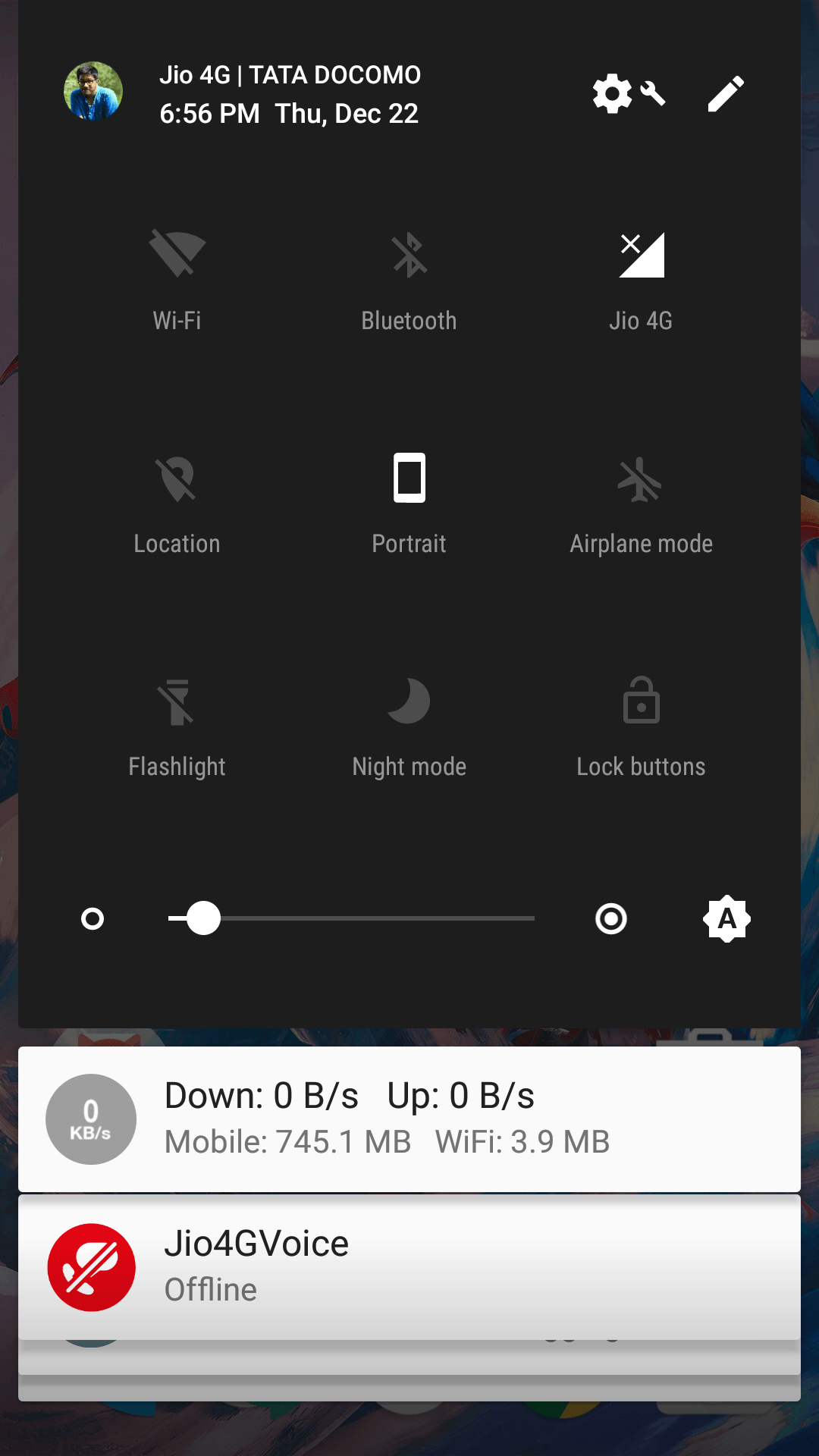Screen dimensions: 819x1456
Task: Toggle the Jio 4G mobile data tile
Action: coord(641,255)
